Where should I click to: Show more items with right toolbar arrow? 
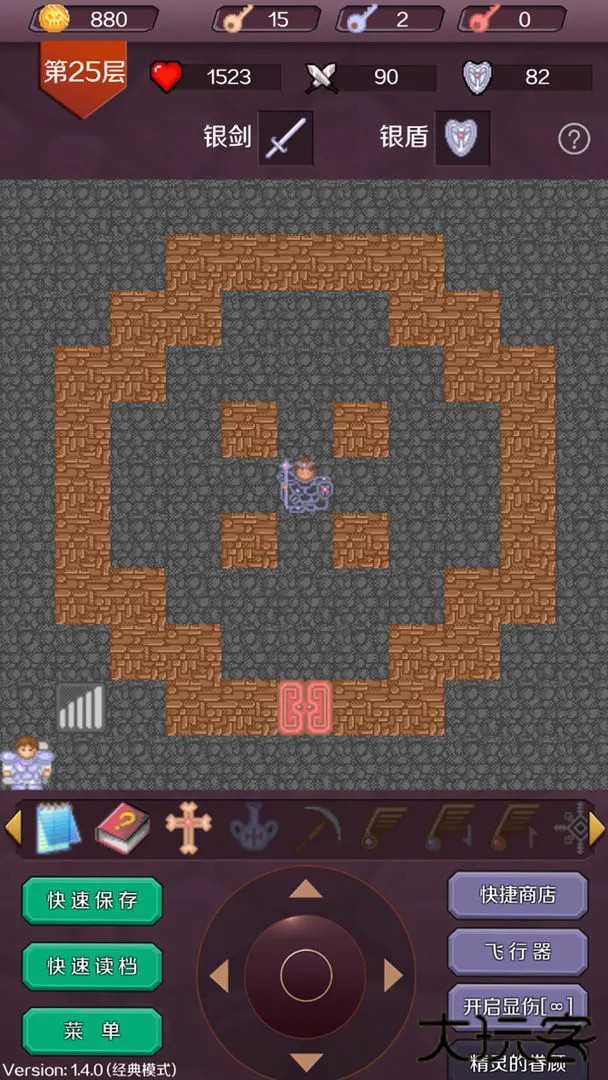tap(596, 828)
